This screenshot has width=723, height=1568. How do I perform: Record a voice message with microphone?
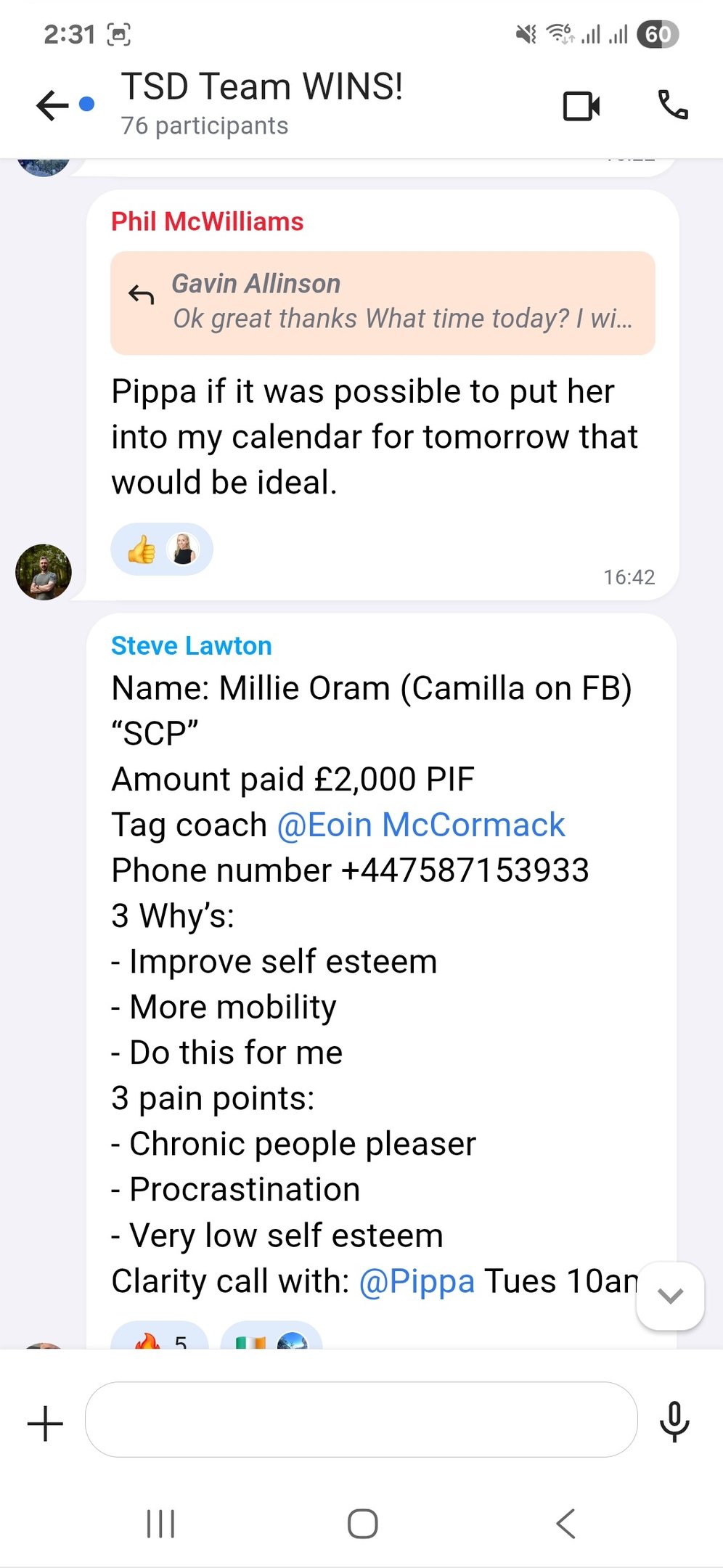coord(674,1421)
